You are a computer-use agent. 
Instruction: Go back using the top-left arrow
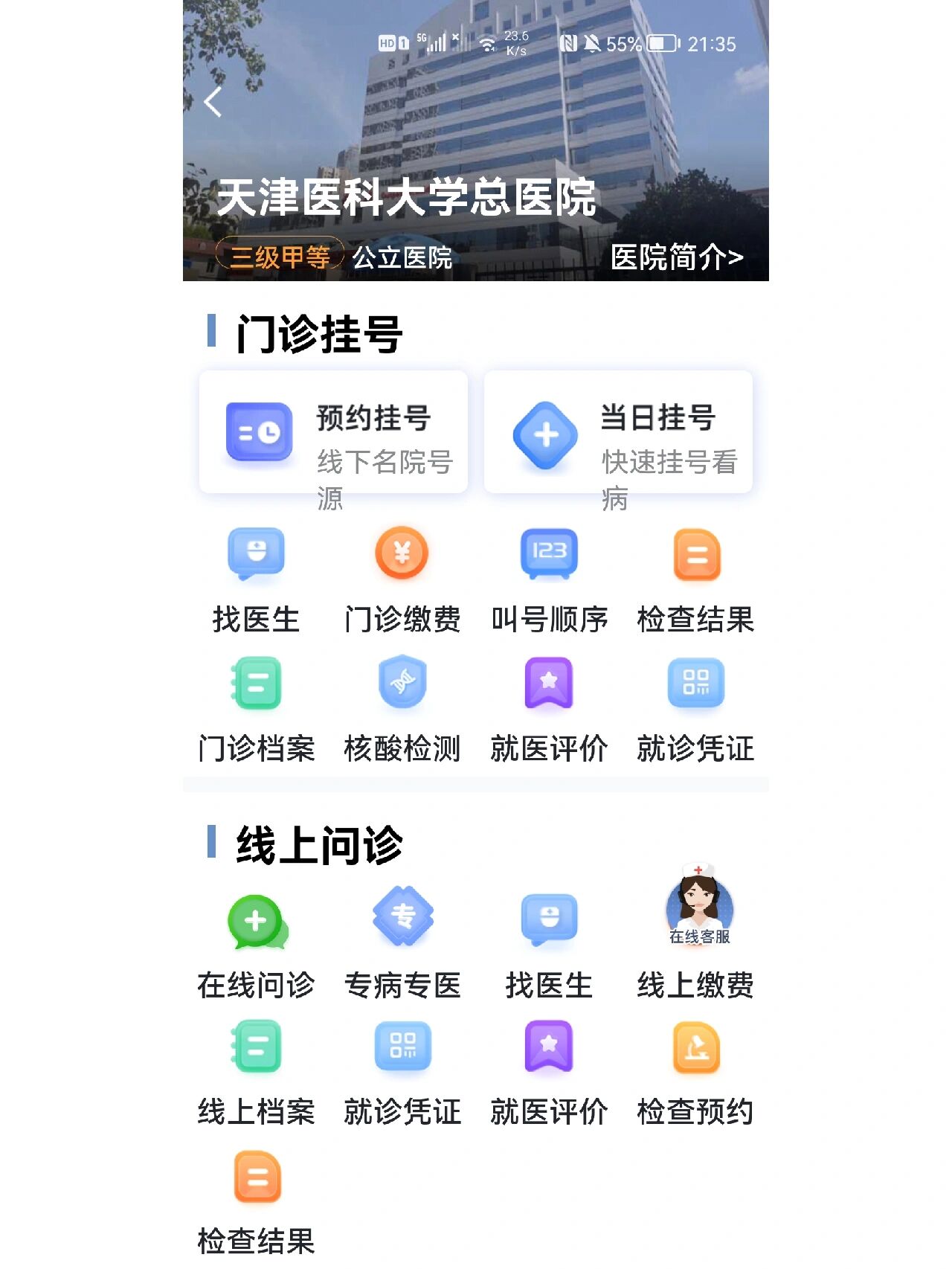213,102
